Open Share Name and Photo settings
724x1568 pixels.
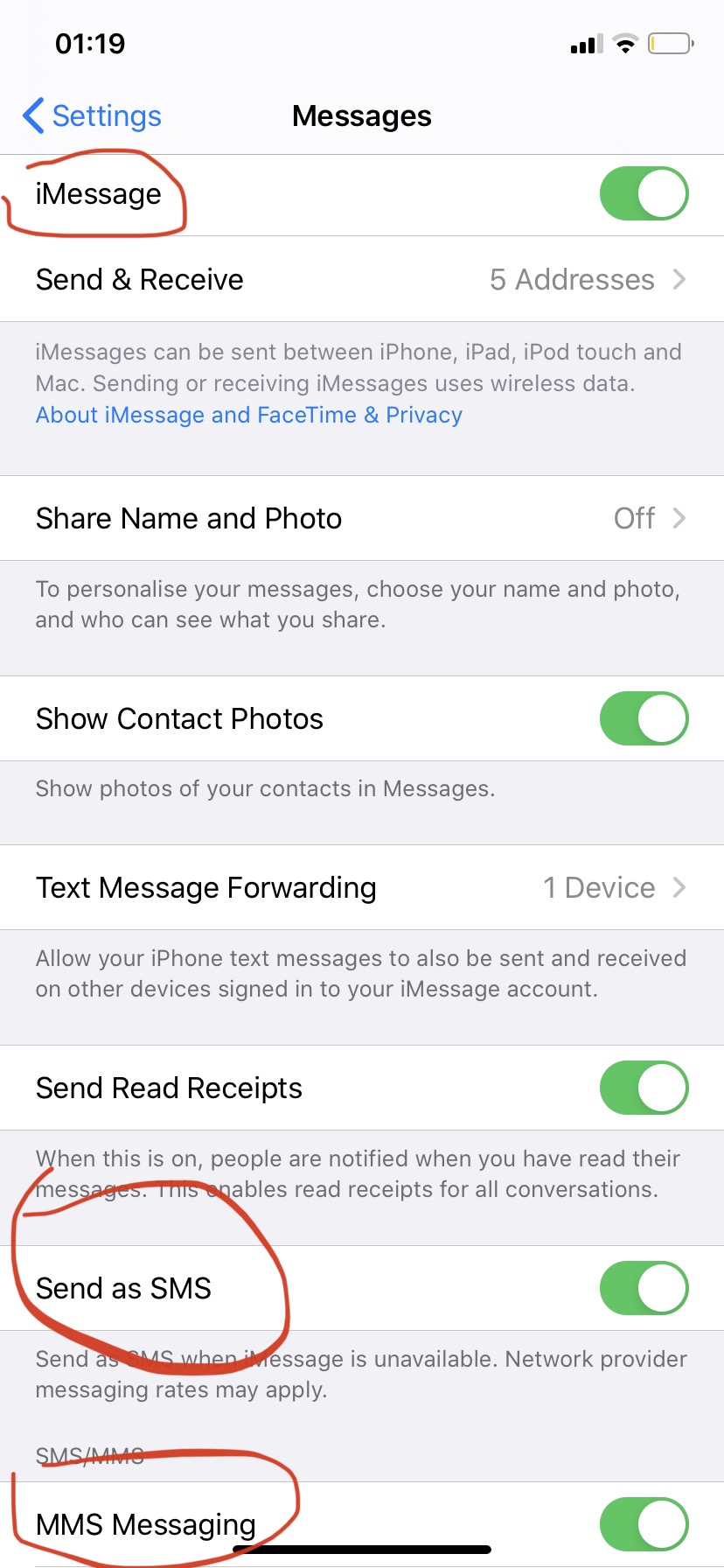click(x=362, y=518)
